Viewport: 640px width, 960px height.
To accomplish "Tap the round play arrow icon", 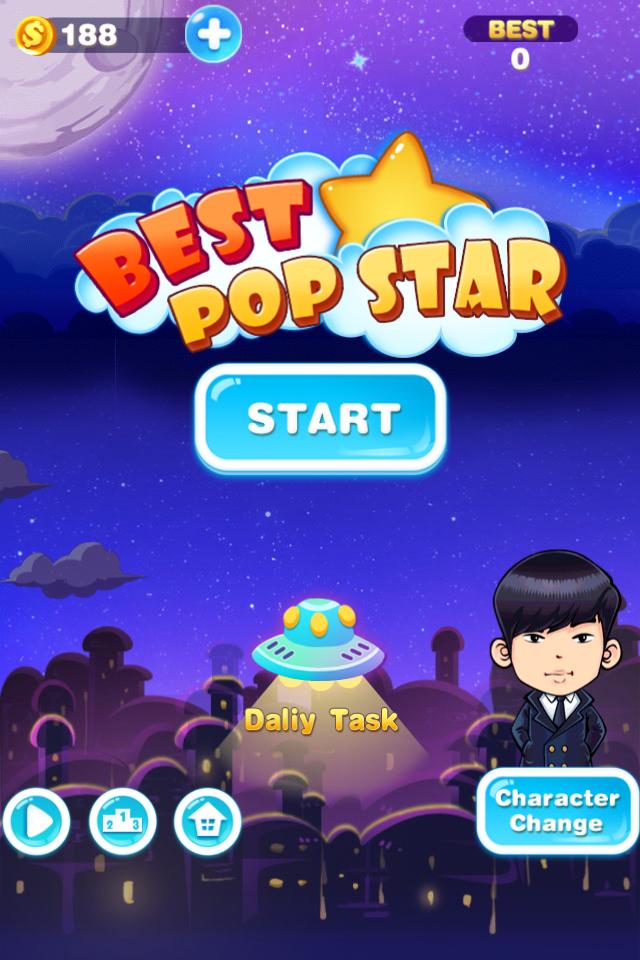I will pos(36,822).
